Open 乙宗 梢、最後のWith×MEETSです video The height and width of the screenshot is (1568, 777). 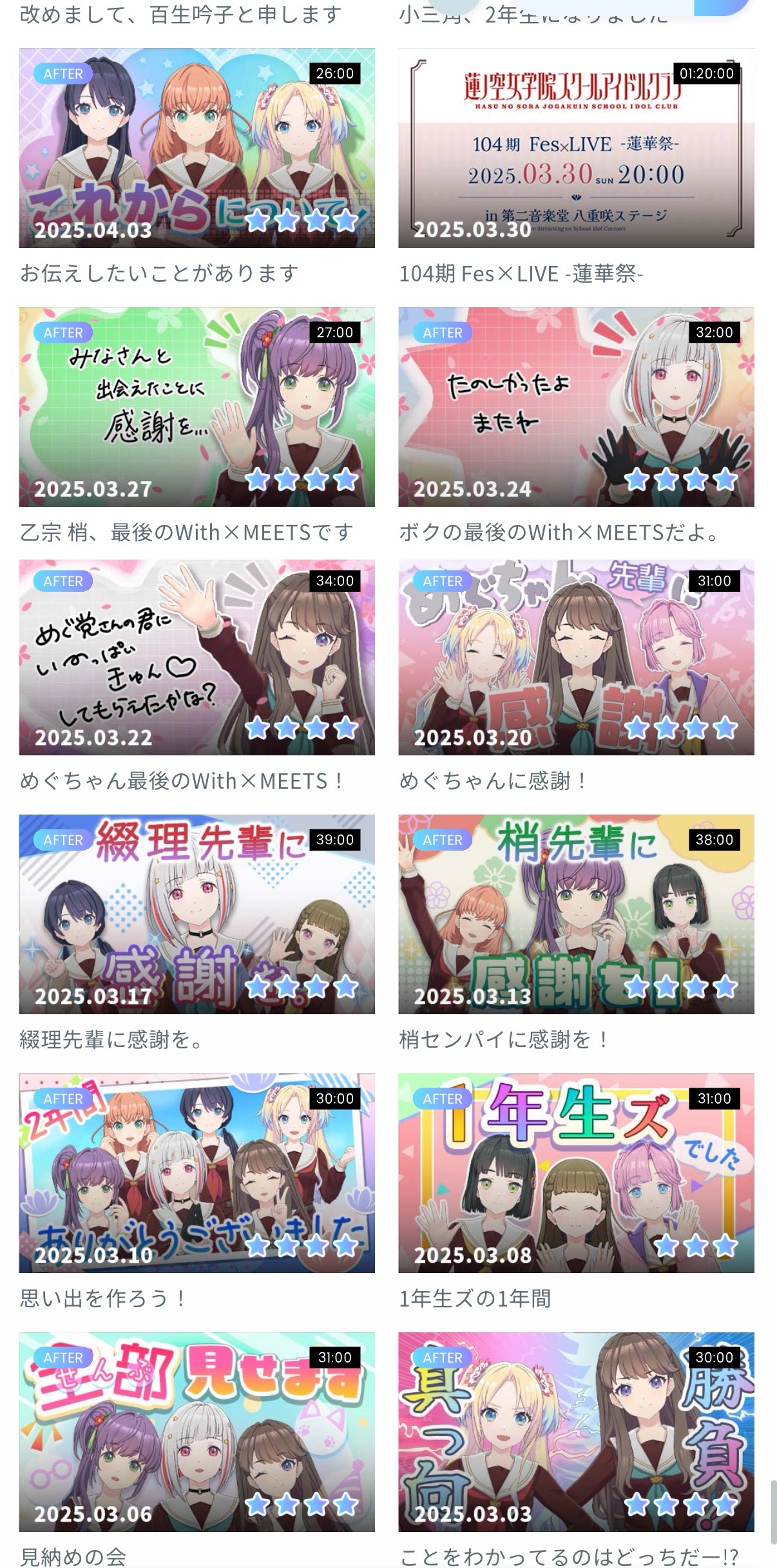click(x=197, y=407)
